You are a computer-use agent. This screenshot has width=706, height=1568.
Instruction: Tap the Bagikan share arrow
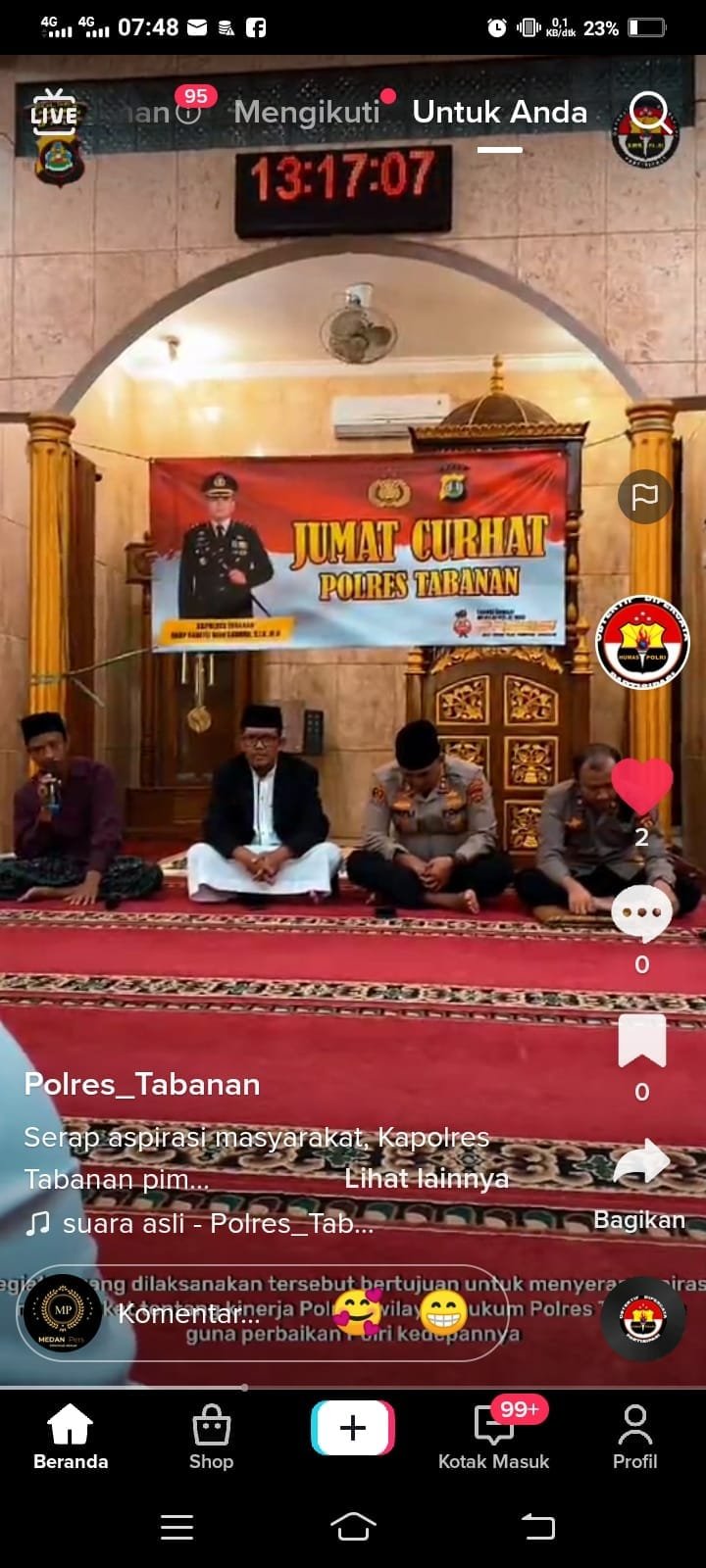[x=644, y=1166]
